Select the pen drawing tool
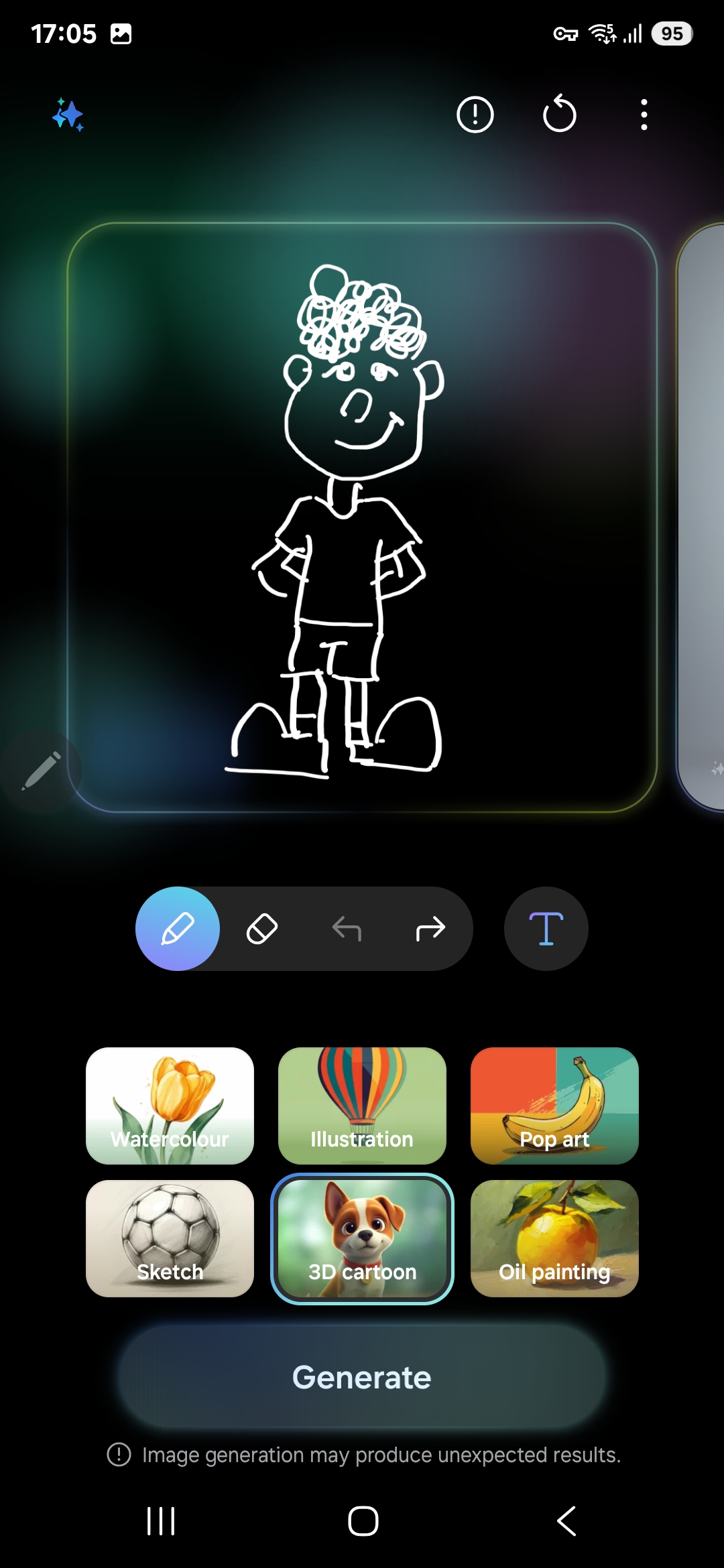Image resolution: width=724 pixels, height=1568 pixels. [x=178, y=929]
